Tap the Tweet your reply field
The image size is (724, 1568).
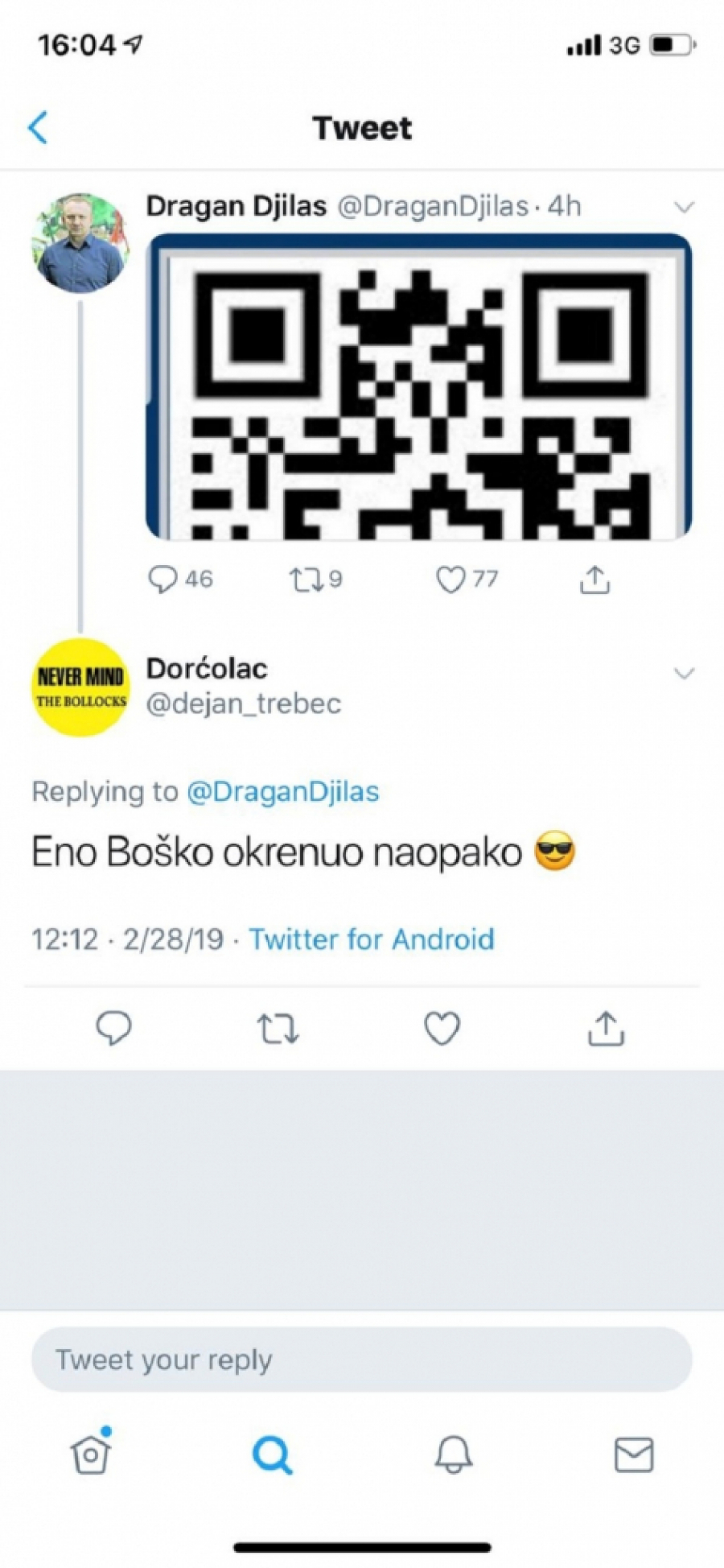point(361,1360)
